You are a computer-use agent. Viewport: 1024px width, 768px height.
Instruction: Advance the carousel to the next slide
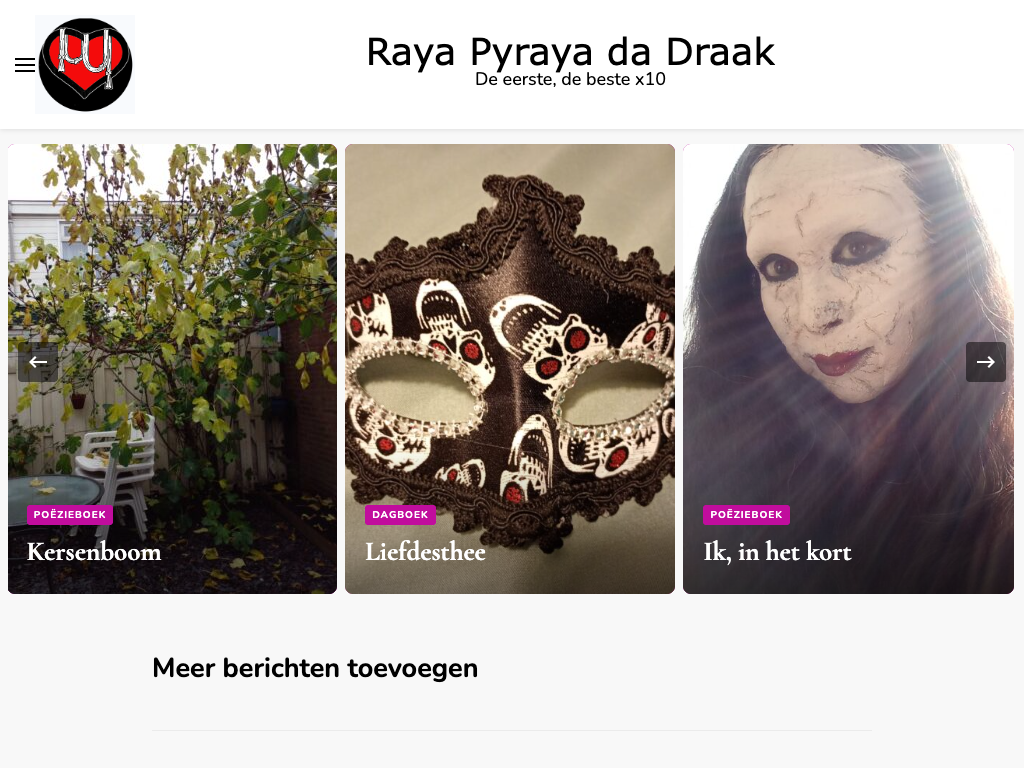click(985, 362)
